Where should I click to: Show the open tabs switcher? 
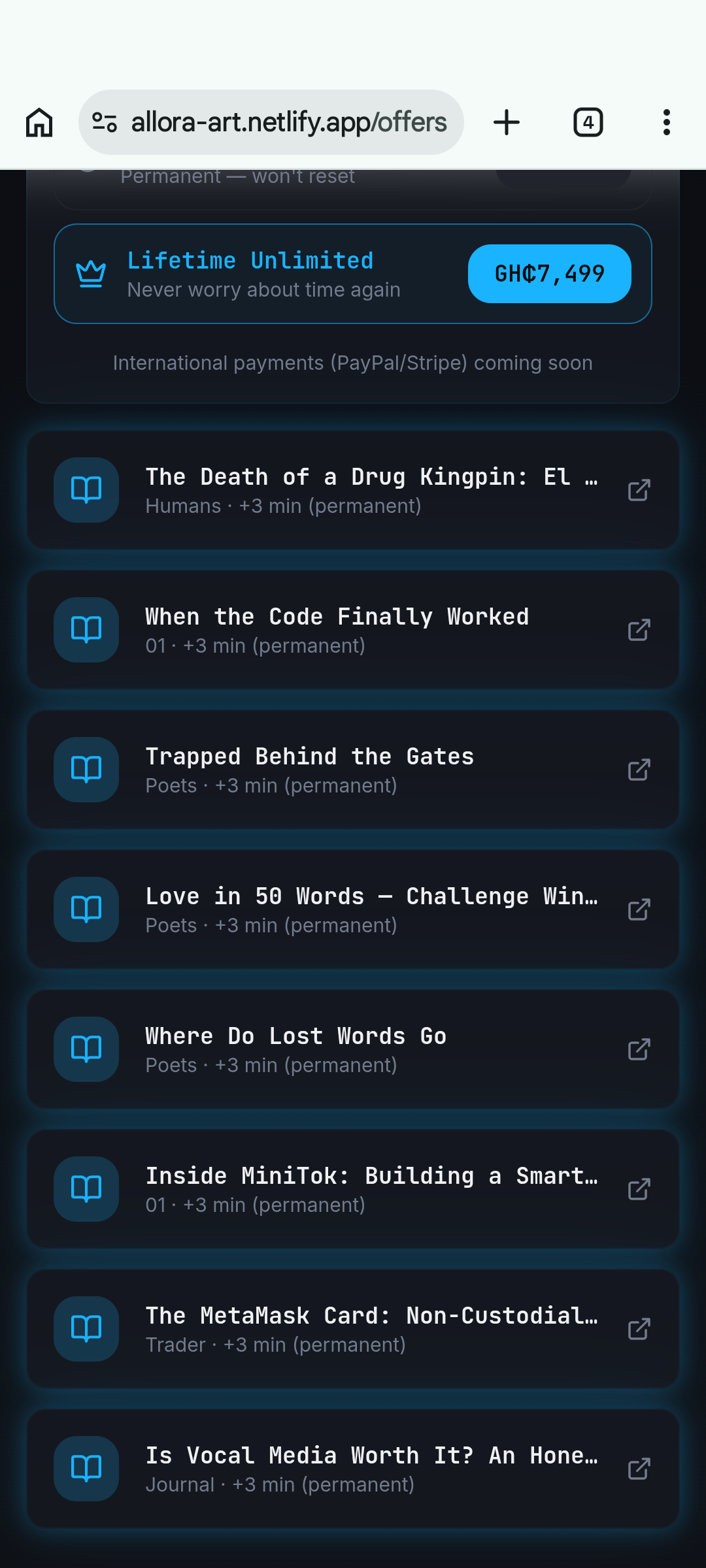click(x=588, y=122)
